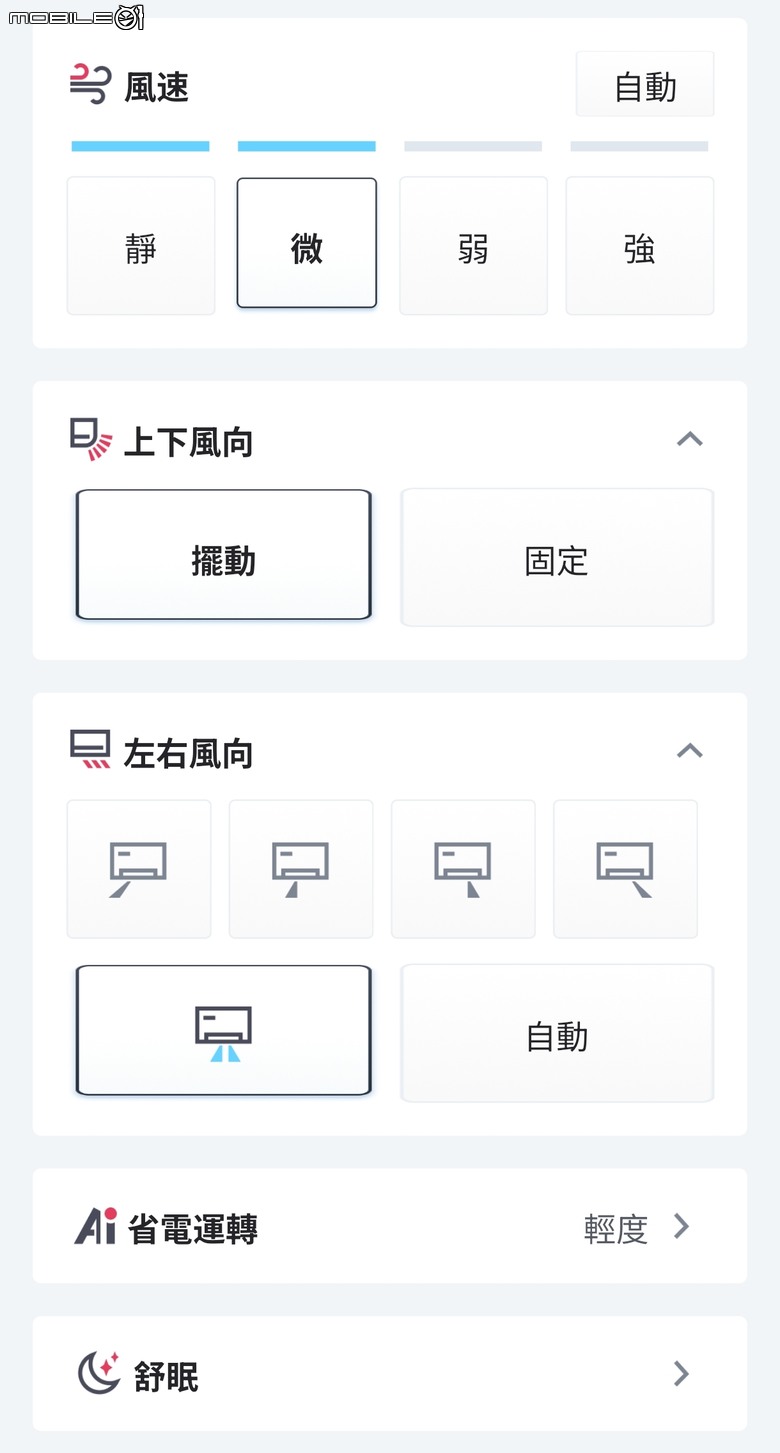This screenshot has width=780, height=1453.
Task: Collapse the 上下風向 section
Action: click(x=690, y=439)
